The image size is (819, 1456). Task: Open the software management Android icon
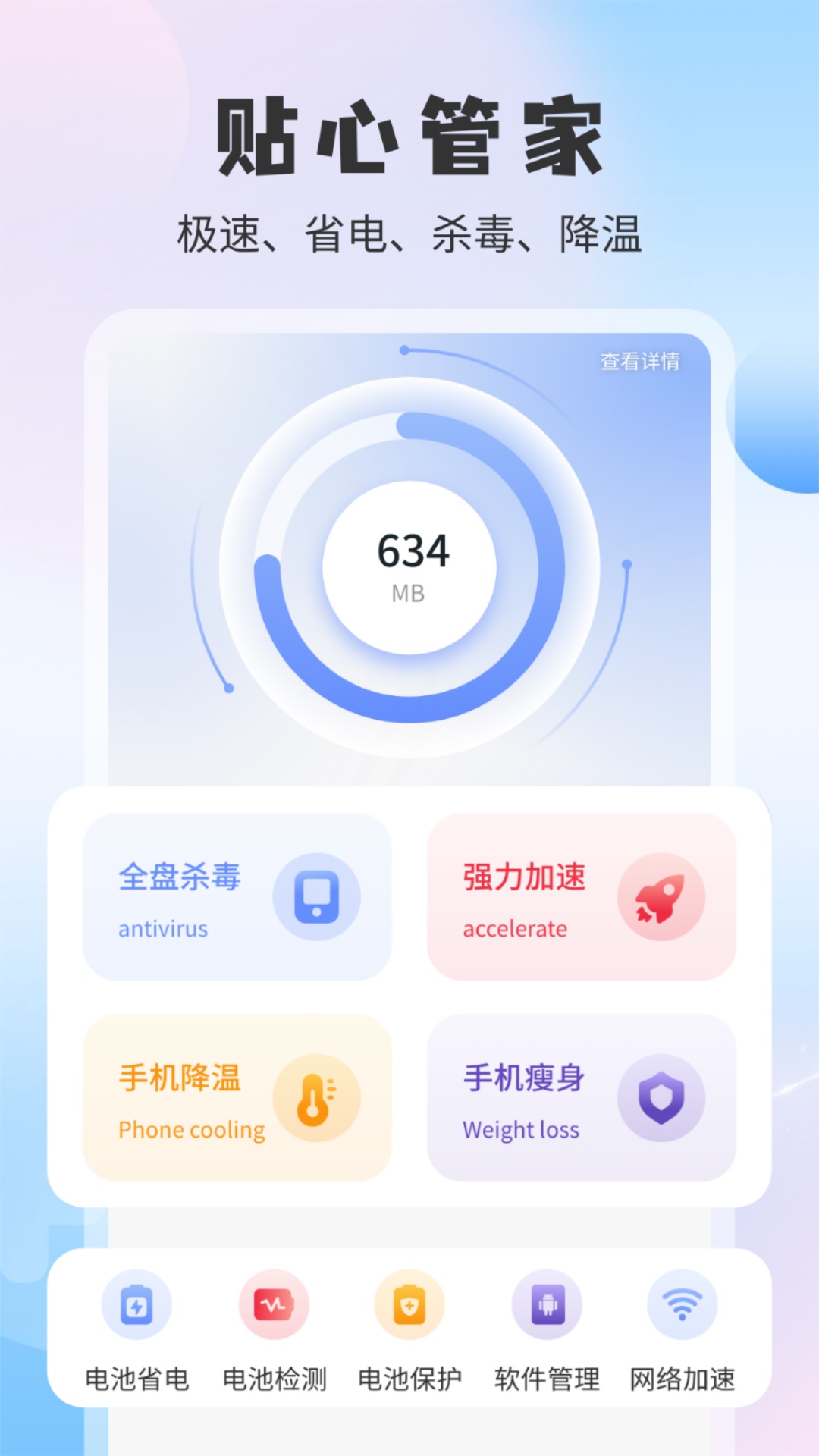click(x=546, y=1303)
